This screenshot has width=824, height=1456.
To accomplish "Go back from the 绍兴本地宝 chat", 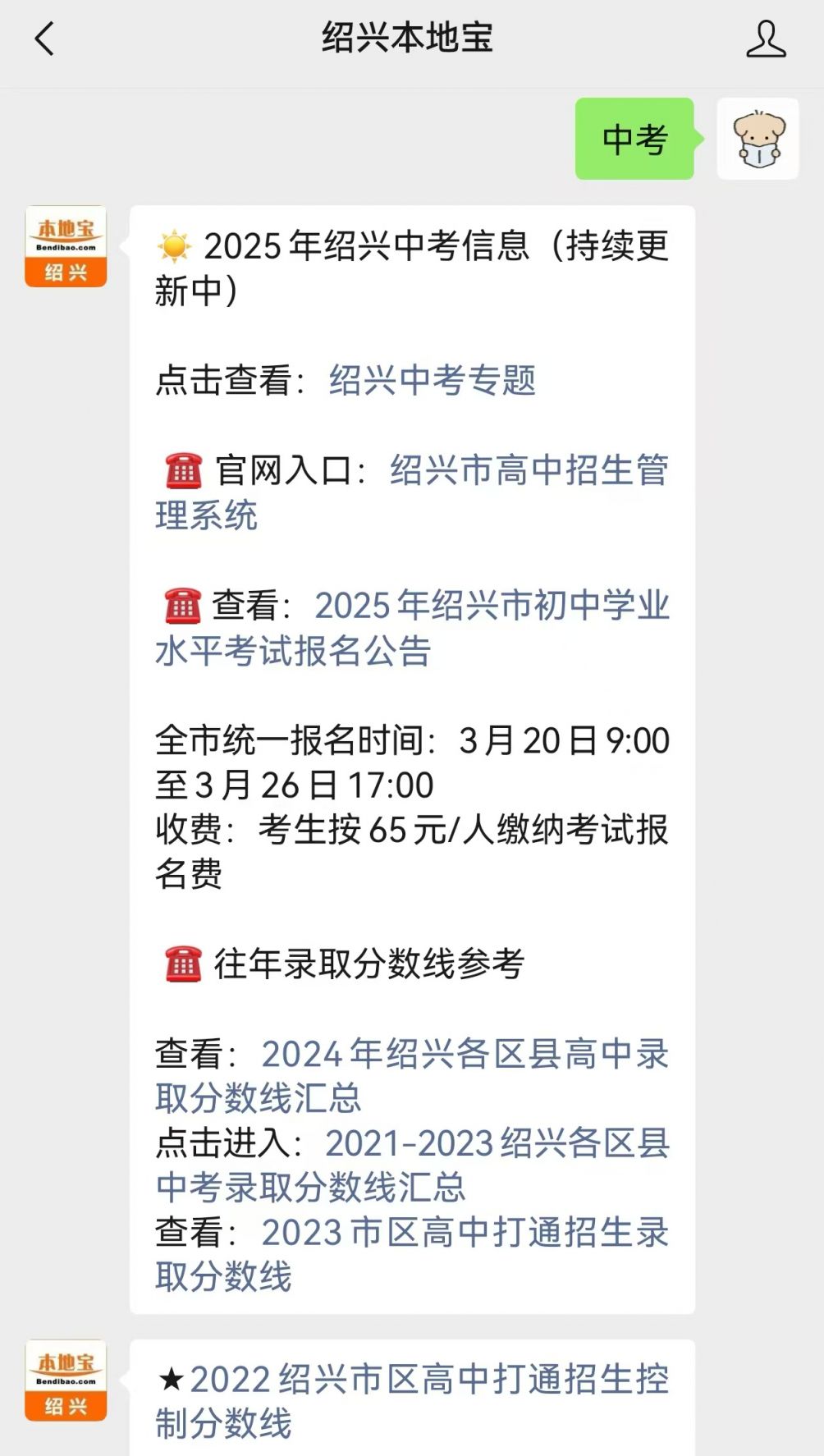I will (x=45, y=39).
